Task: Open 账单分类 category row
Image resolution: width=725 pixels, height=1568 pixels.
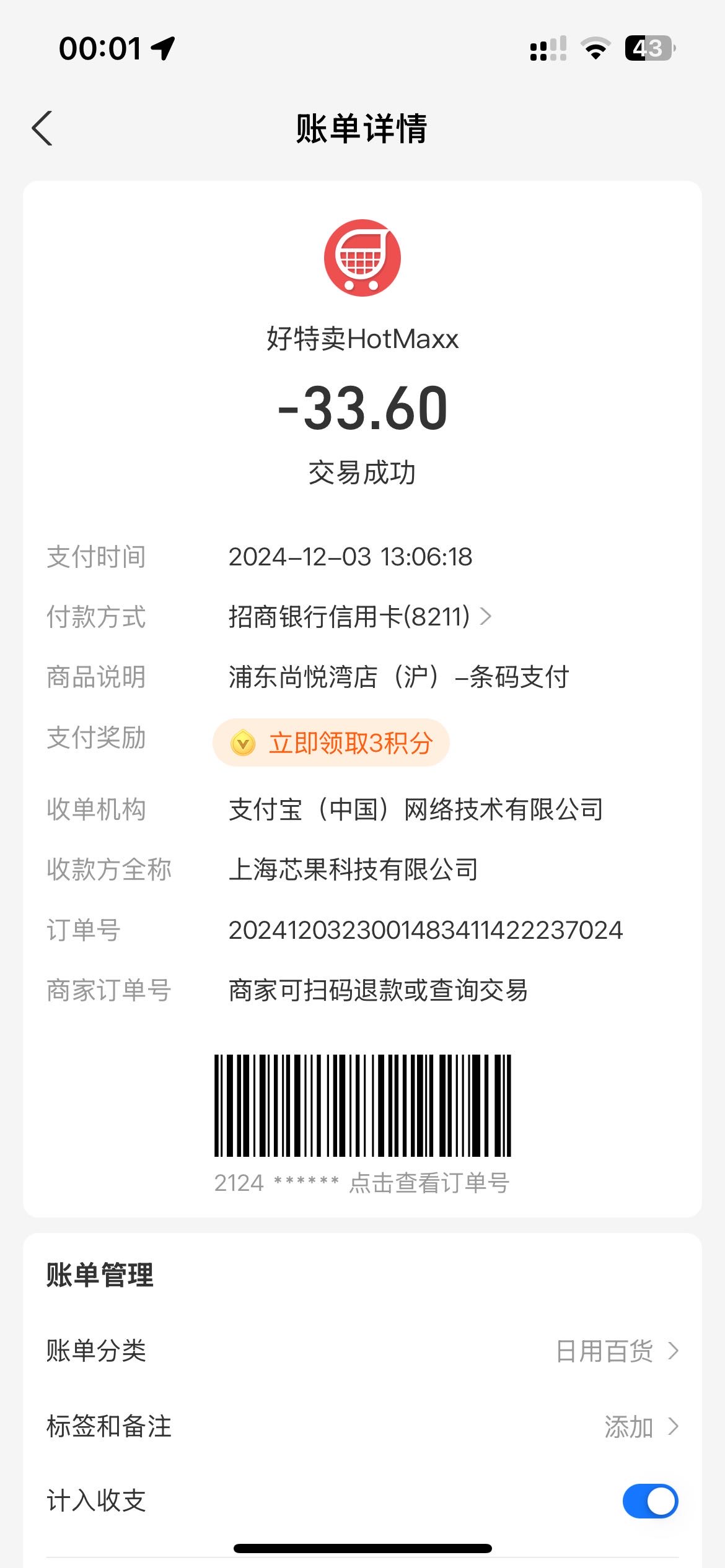Action: (362, 1351)
